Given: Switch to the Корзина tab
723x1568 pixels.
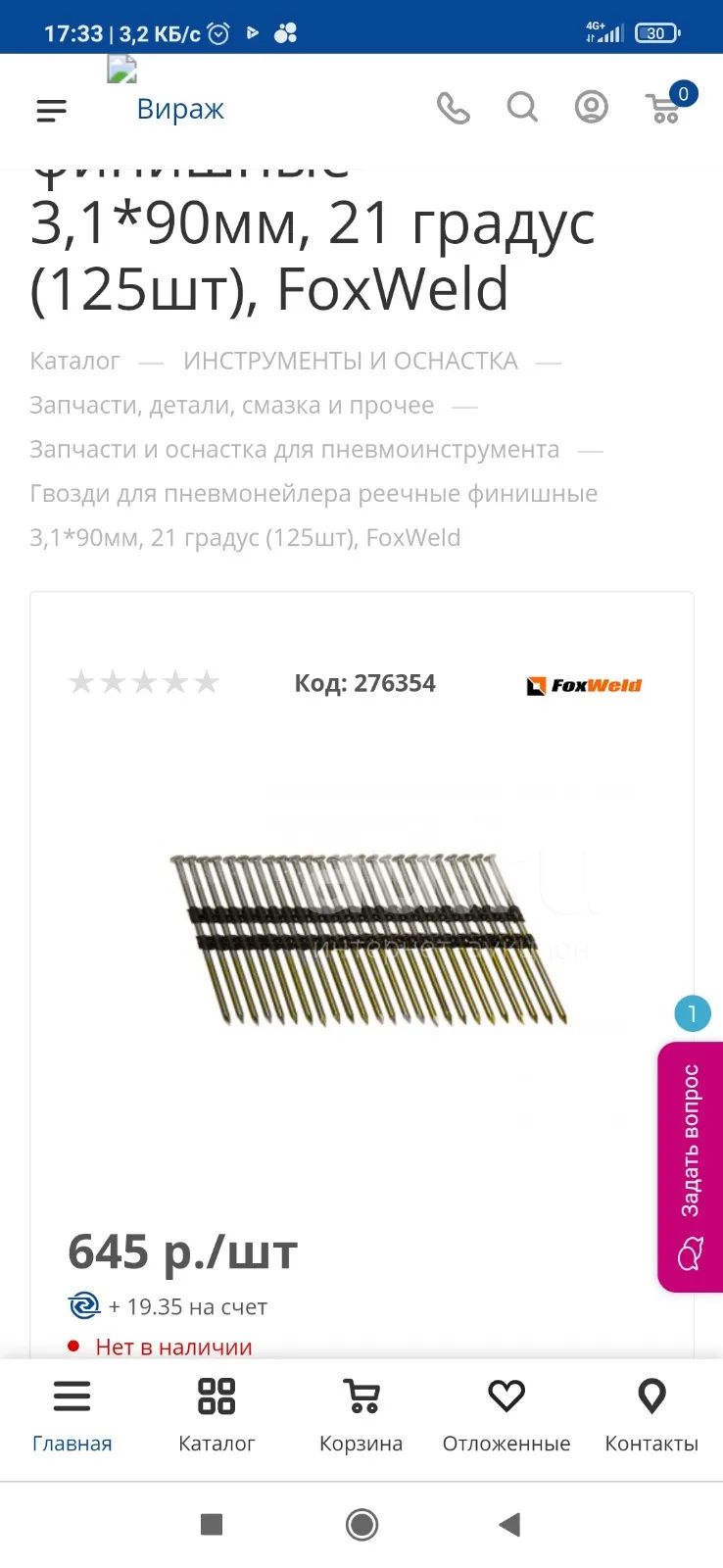Looking at the screenshot, I should (x=361, y=1415).
